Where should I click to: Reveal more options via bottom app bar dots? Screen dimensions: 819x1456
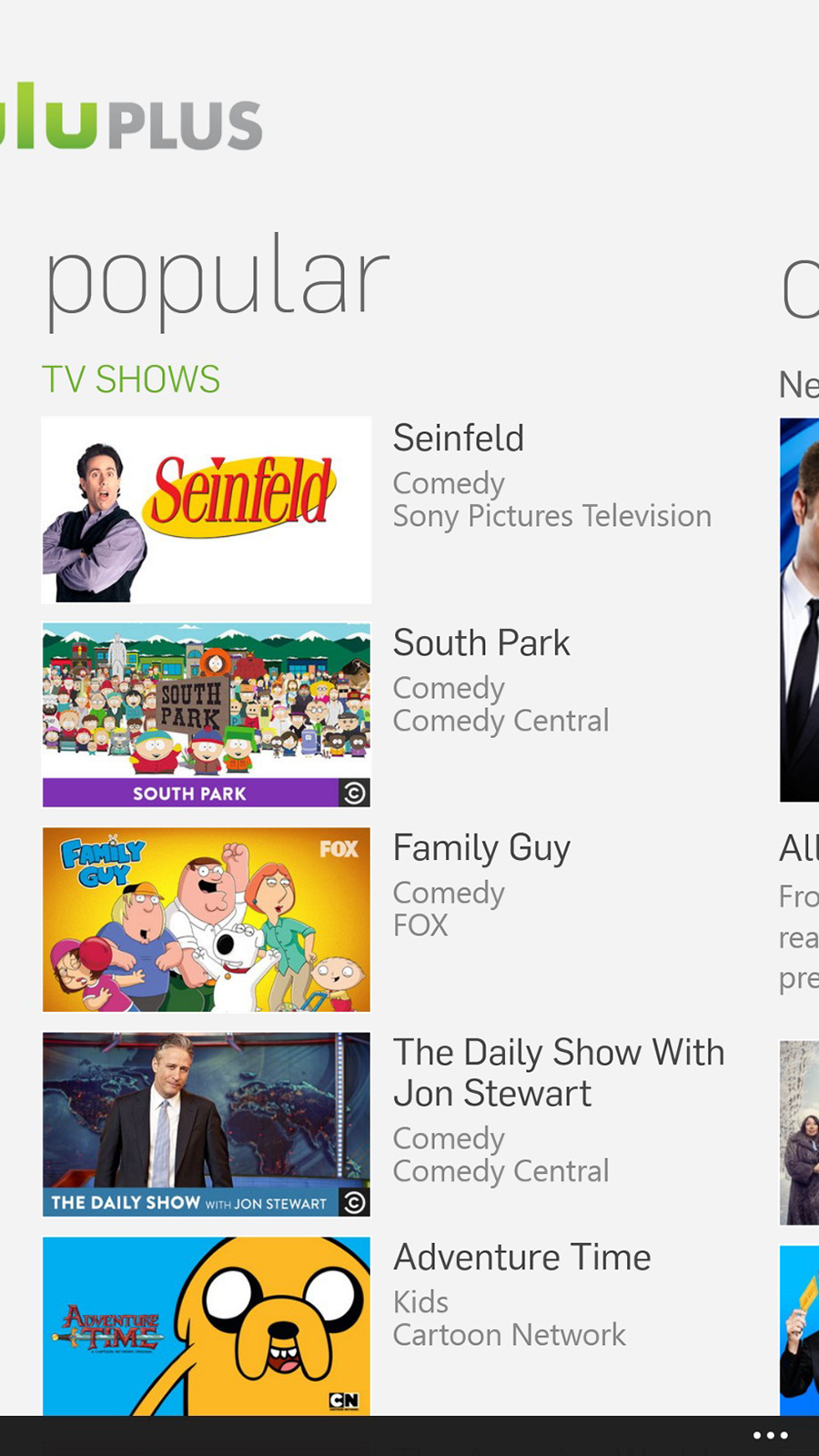pyautogui.click(x=769, y=1435)
